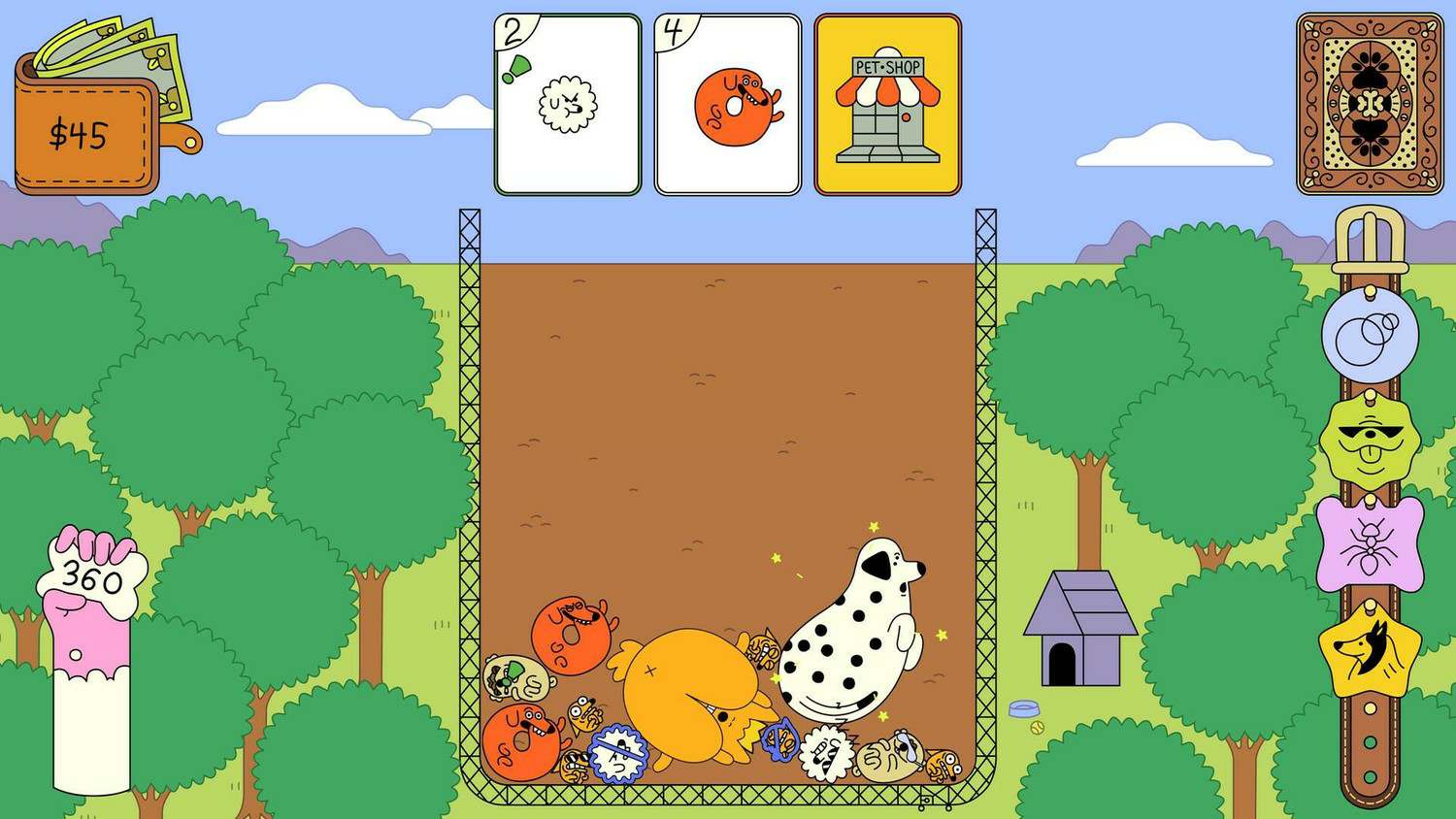This screenshot has width=1456, height=819.
Task: Play the white fluffy dog card
Action: point(568,105)
